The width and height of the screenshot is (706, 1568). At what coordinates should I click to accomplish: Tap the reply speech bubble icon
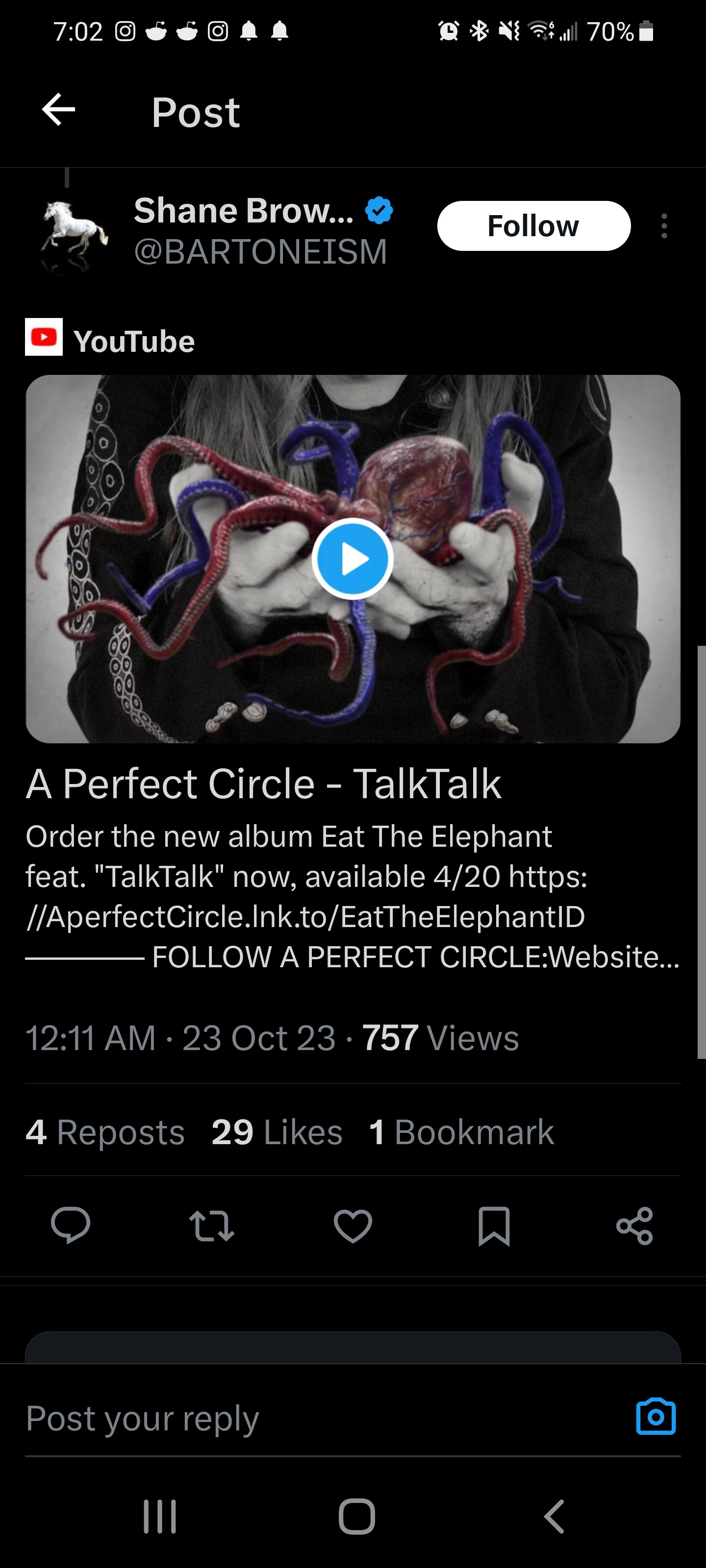click(71, 1225)
